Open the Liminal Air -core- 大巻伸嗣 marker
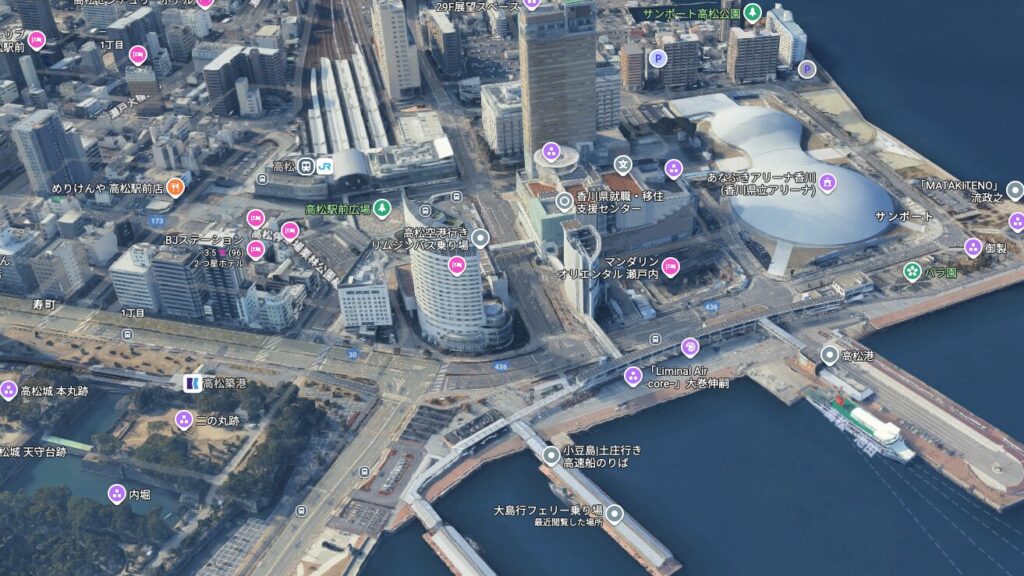Viewport: 1024px width, 576px height. tap(632, 376)
